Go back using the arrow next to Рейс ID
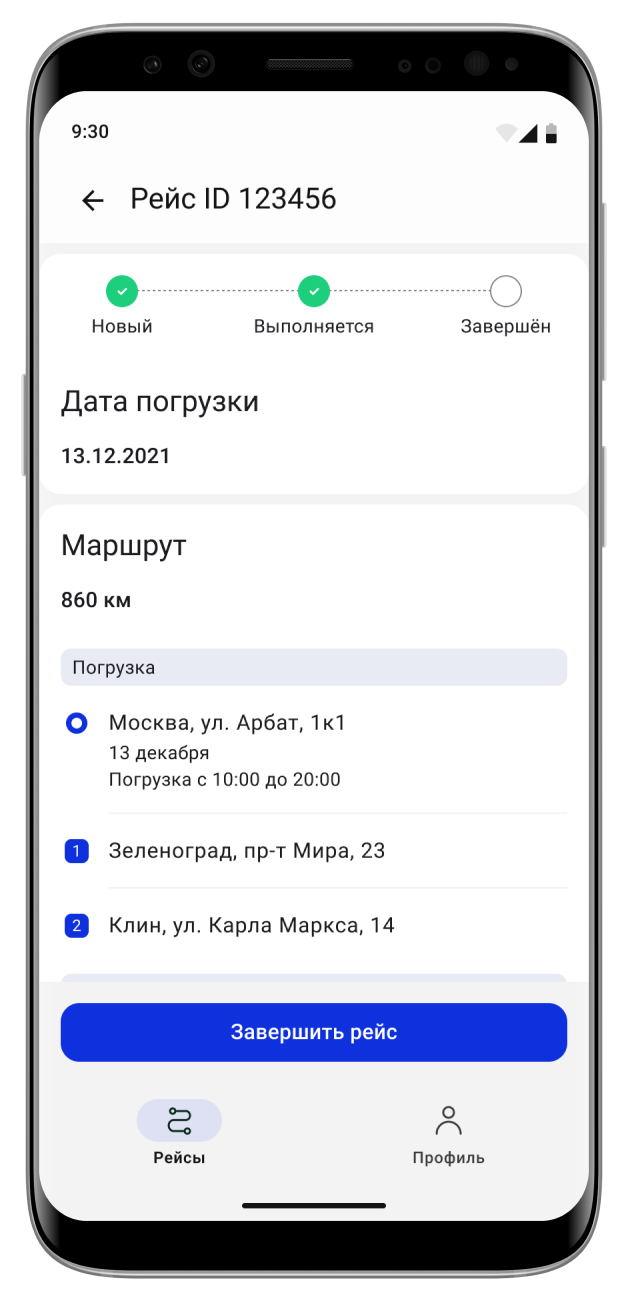The height and width of the screenshot is (1312, 627). [93, 201]
